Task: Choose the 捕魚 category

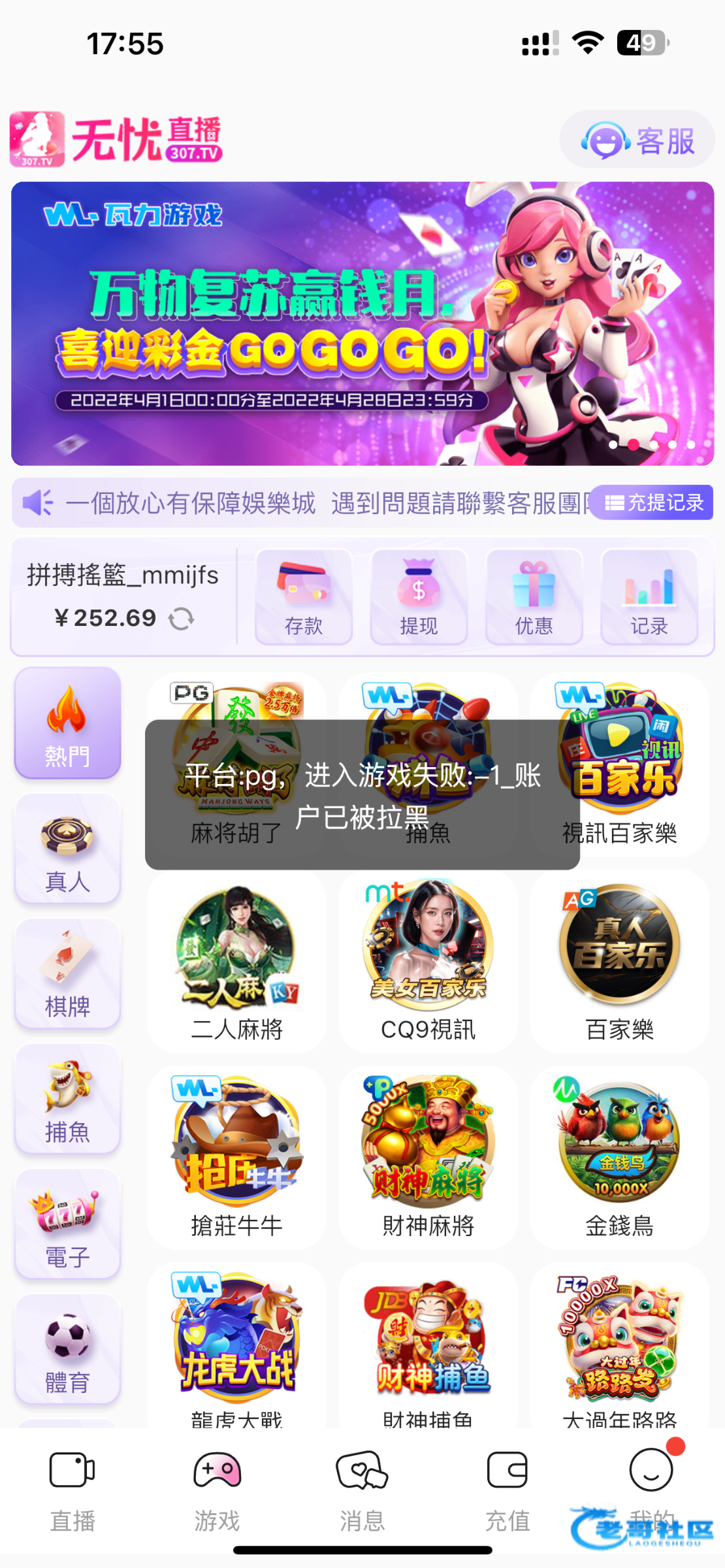Action: point(67,1100)
